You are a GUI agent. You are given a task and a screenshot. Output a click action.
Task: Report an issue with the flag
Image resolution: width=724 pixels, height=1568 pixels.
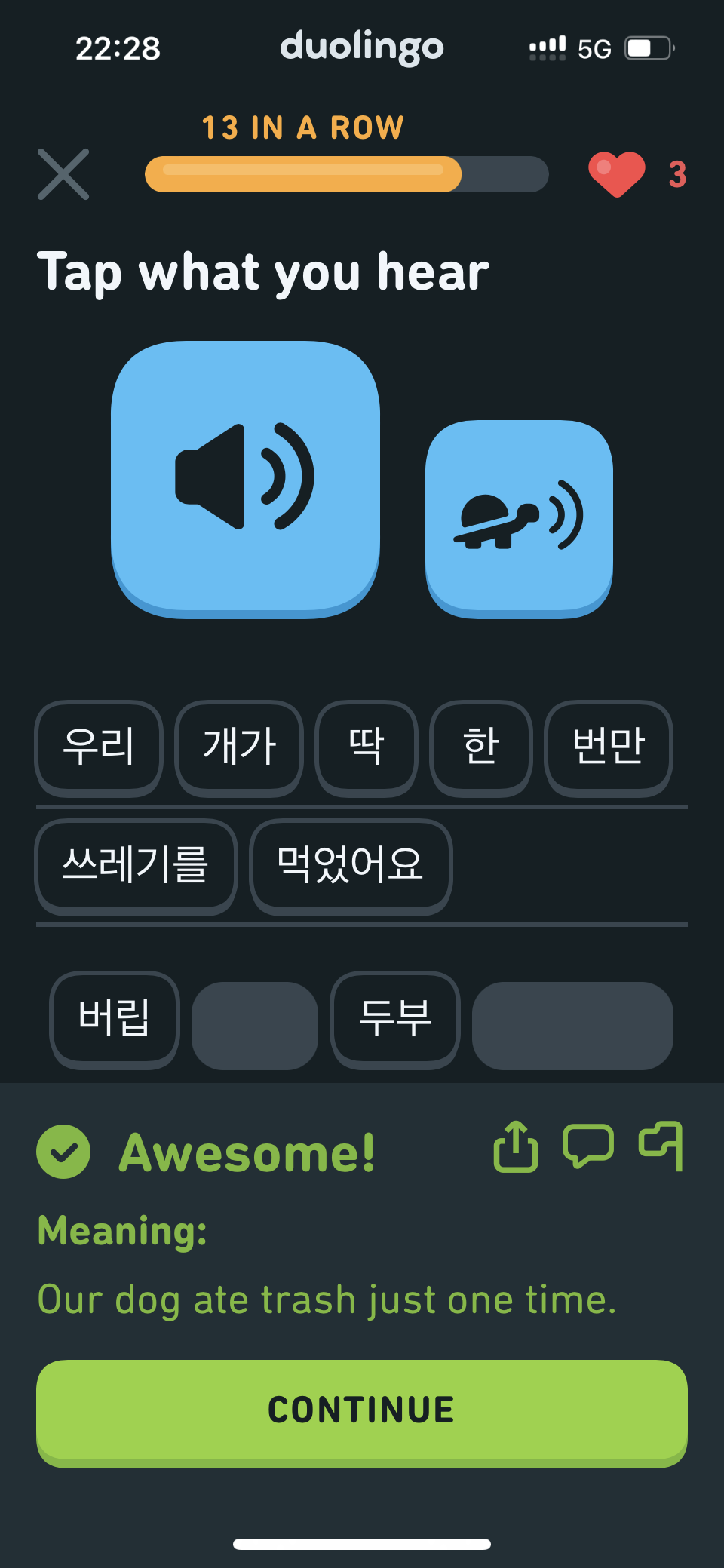coord(661,1147)
